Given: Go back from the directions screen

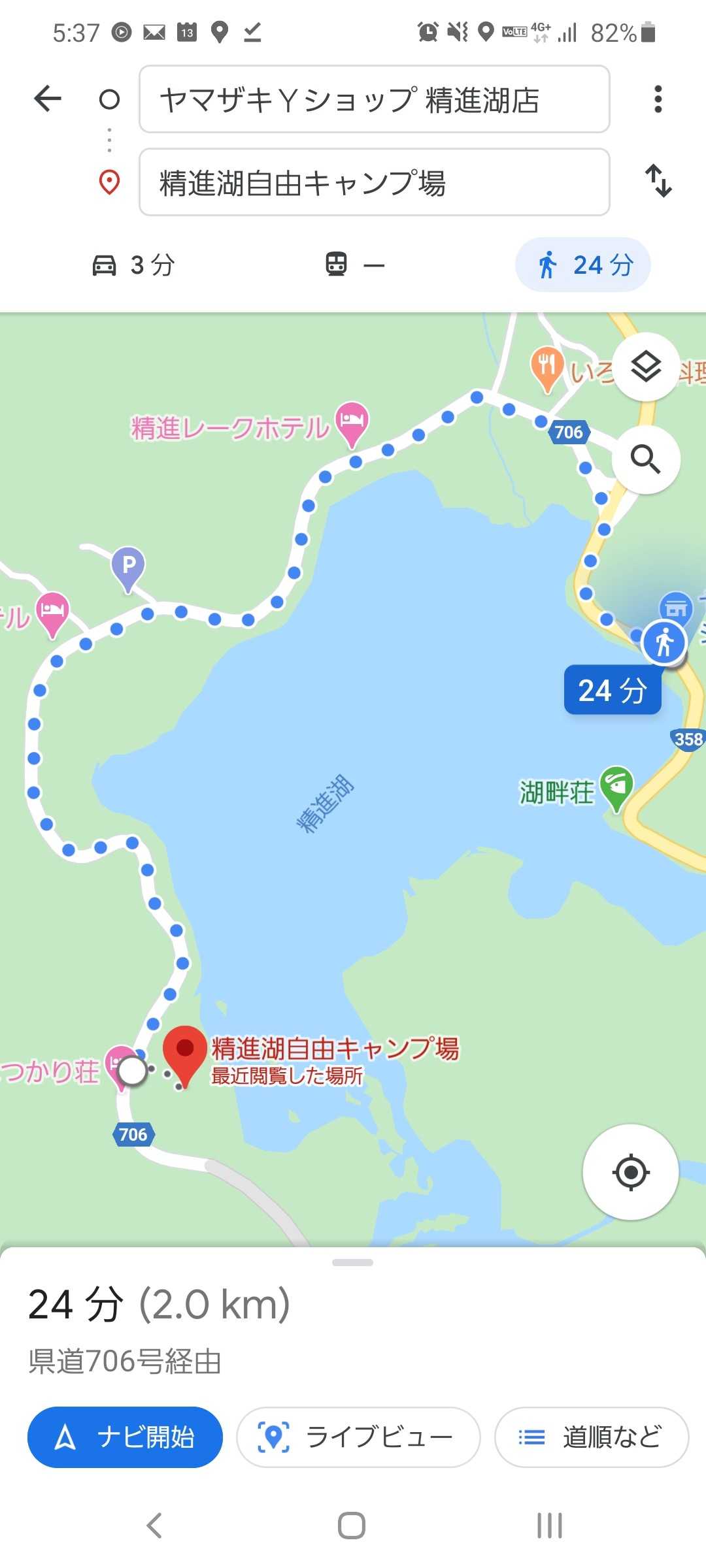Looking at the screenshot, I should tap(48, 99).
